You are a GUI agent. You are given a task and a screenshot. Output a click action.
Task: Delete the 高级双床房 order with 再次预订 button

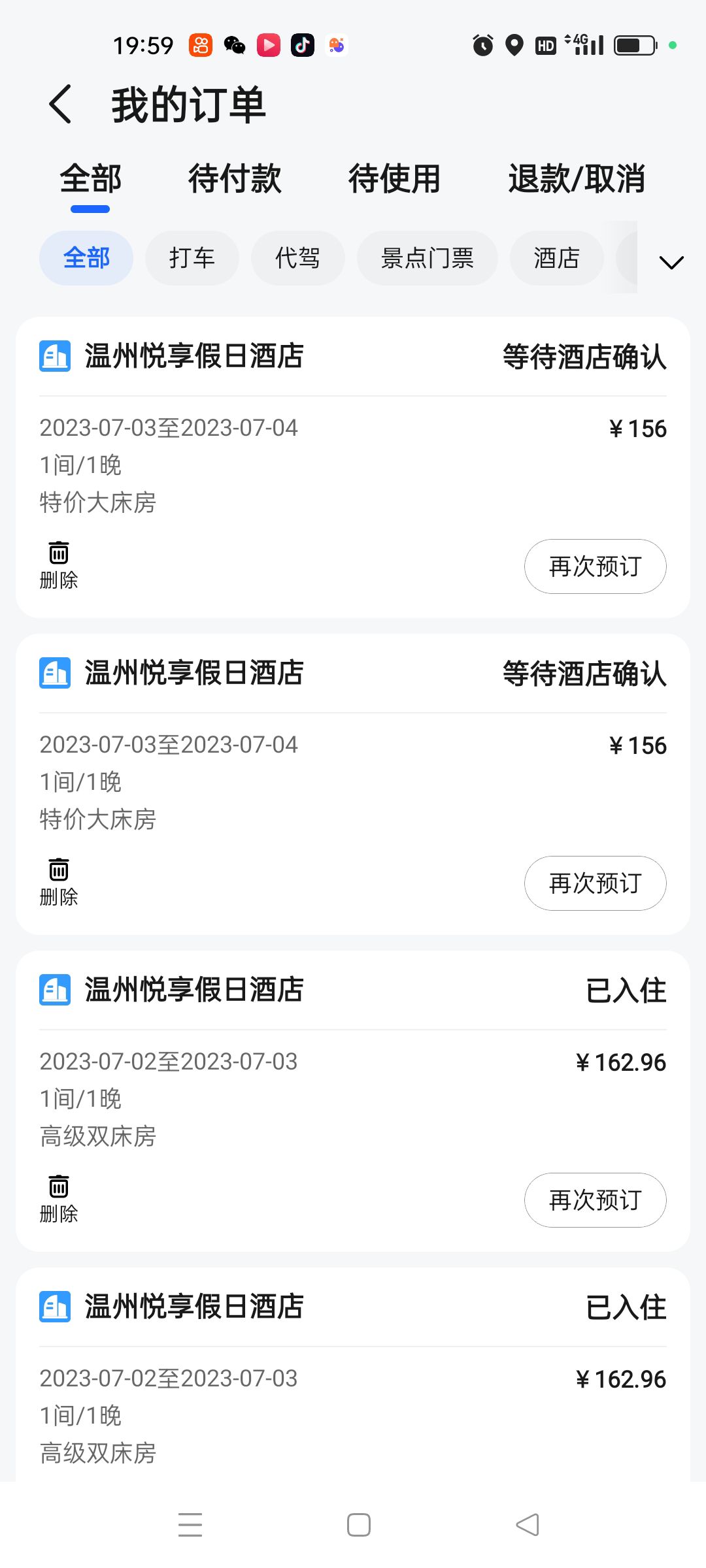tap(59, 1199)
